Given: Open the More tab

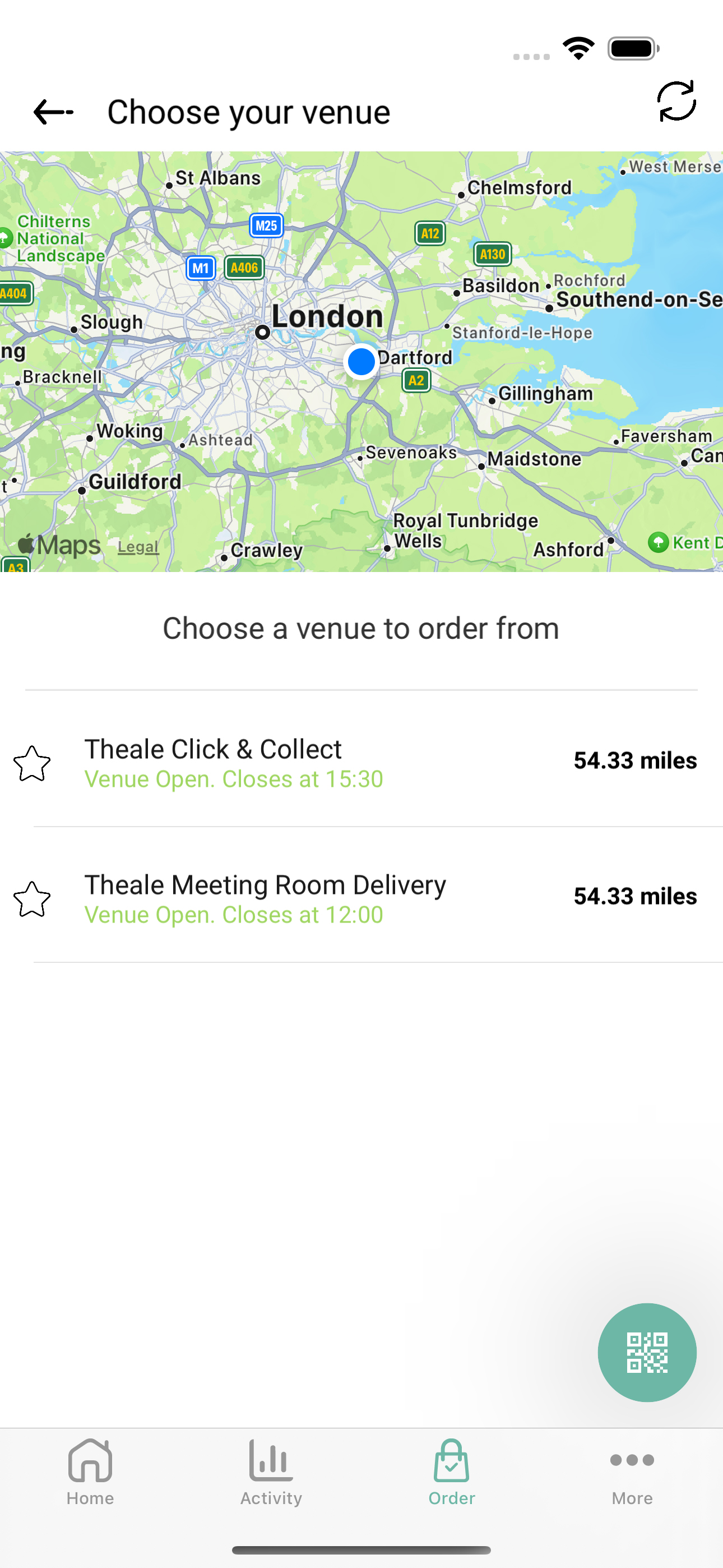Looking at the screenshot, I should (632, 1471).
